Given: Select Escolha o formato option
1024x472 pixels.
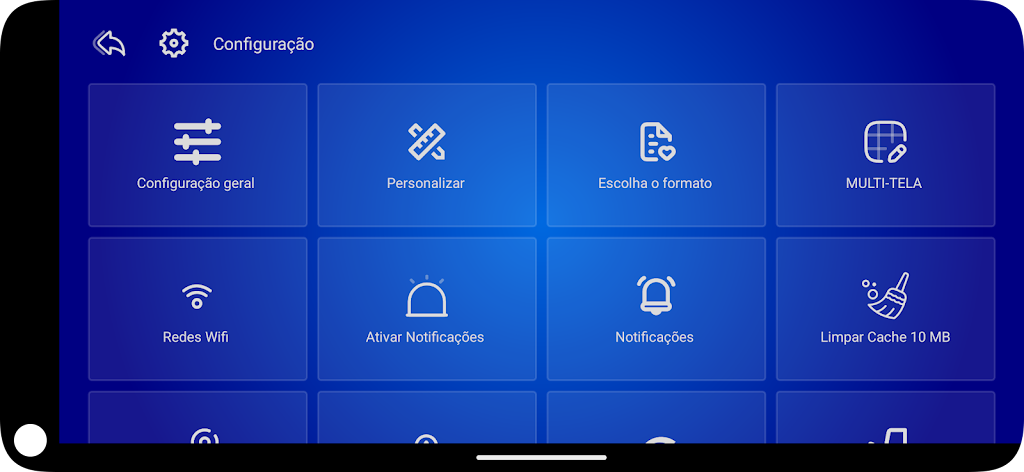Looking at the screenshot, I should (x=655, y=155).
